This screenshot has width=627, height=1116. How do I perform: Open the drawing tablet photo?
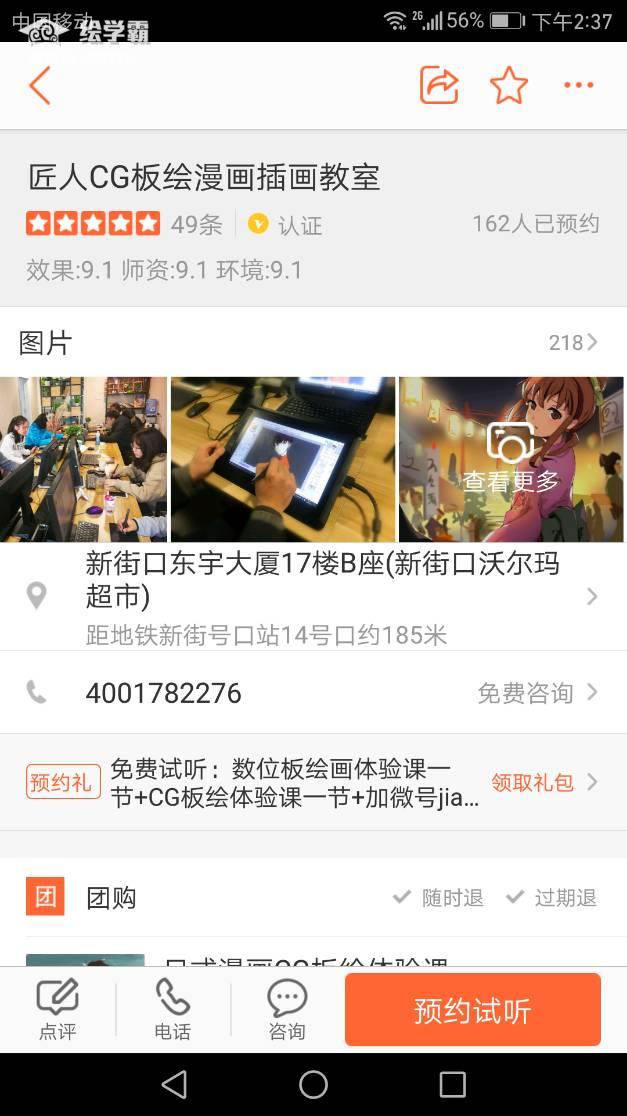[x=283, y=459]
